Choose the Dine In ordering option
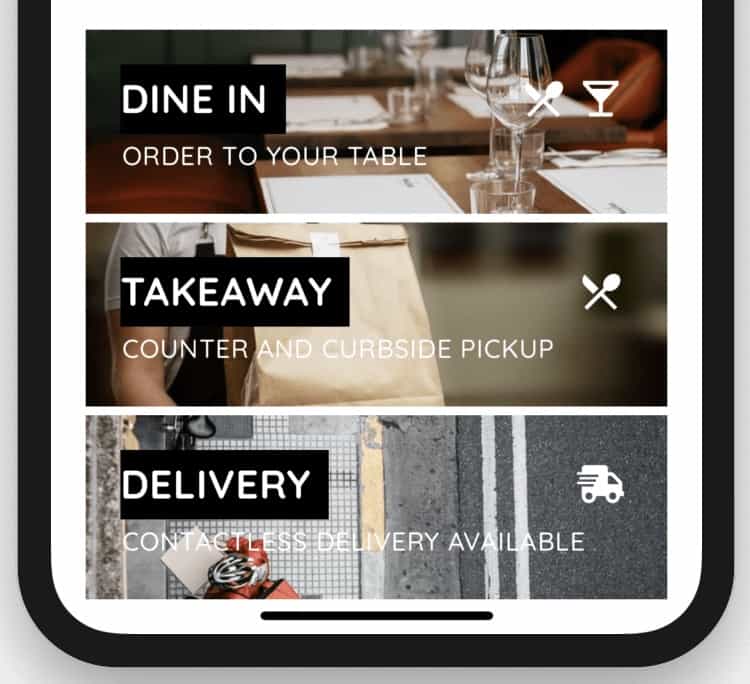 [x=375, y=122]
